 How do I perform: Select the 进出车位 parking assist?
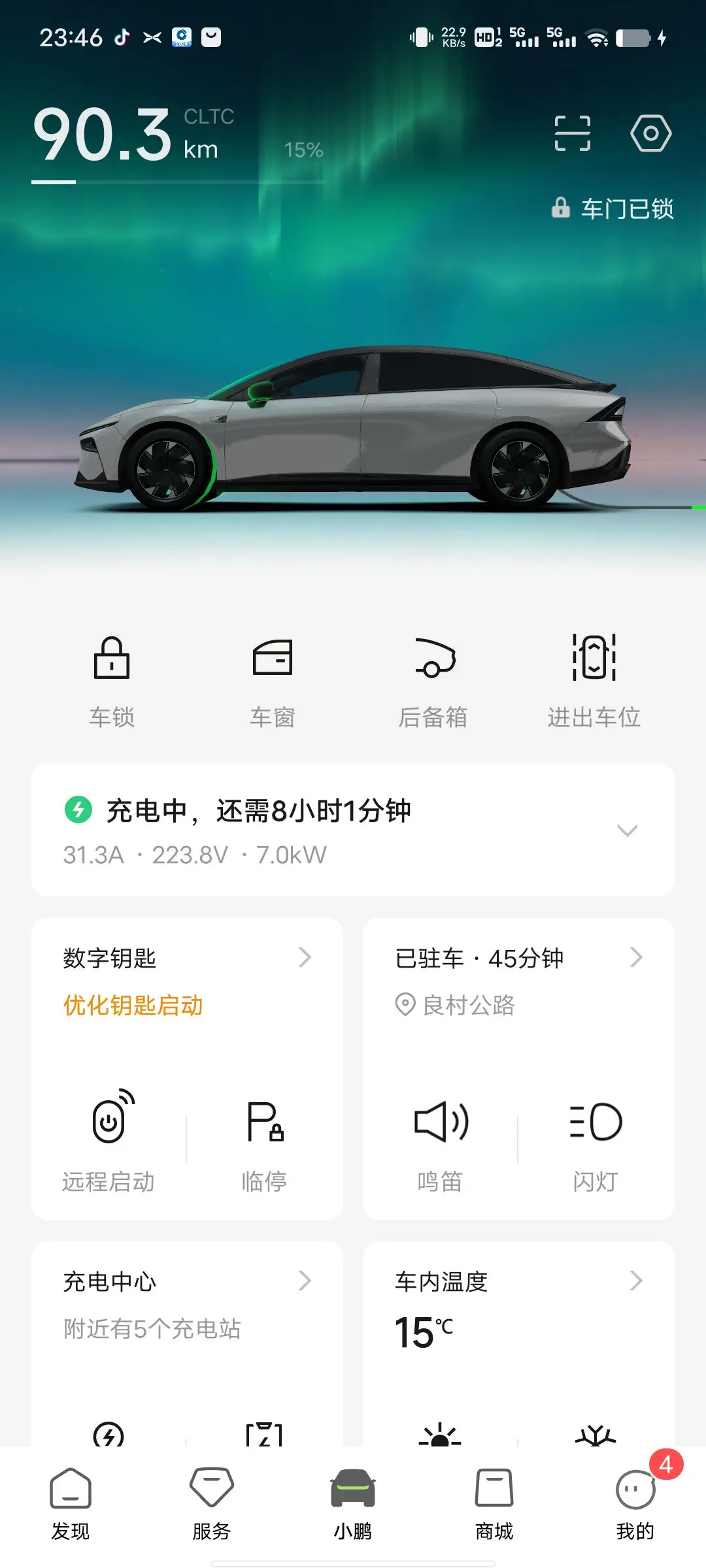(x=594, y=681)
